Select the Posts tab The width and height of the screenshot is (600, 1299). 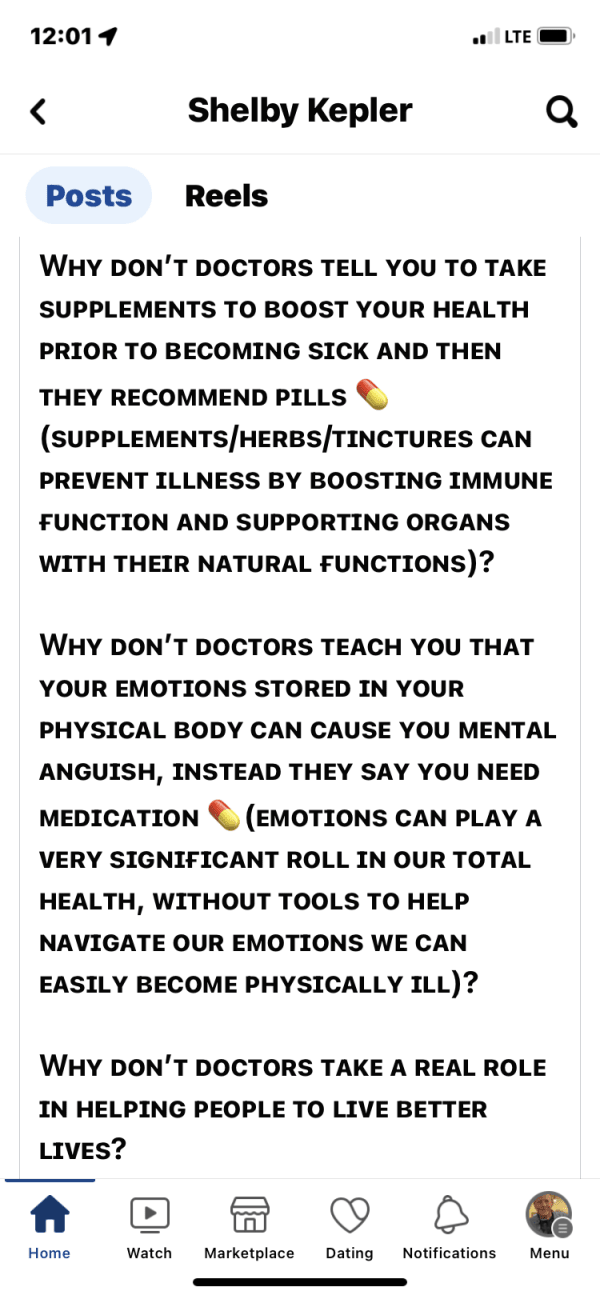pyautogui.click(x=89, y=195)
